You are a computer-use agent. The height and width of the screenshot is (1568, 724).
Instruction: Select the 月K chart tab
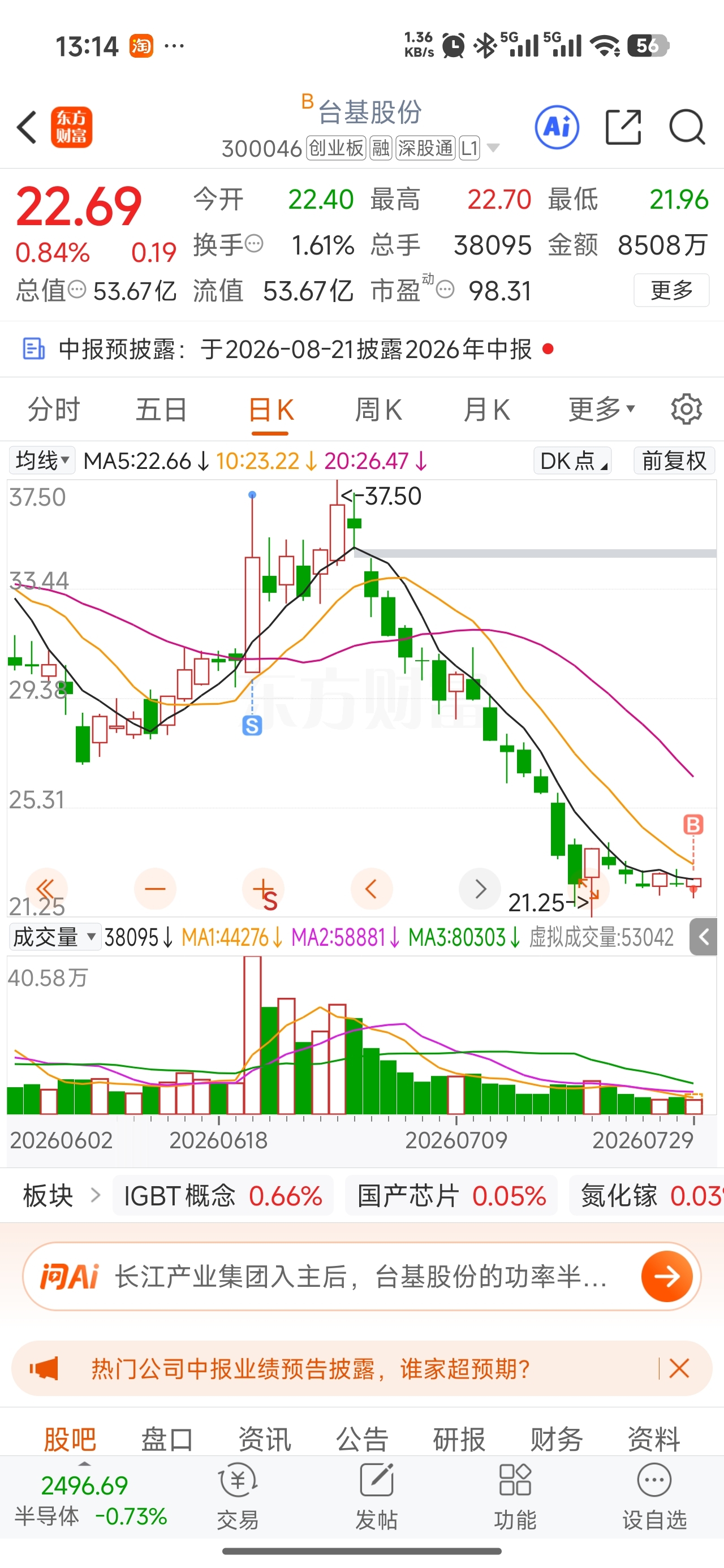point(486,410)
